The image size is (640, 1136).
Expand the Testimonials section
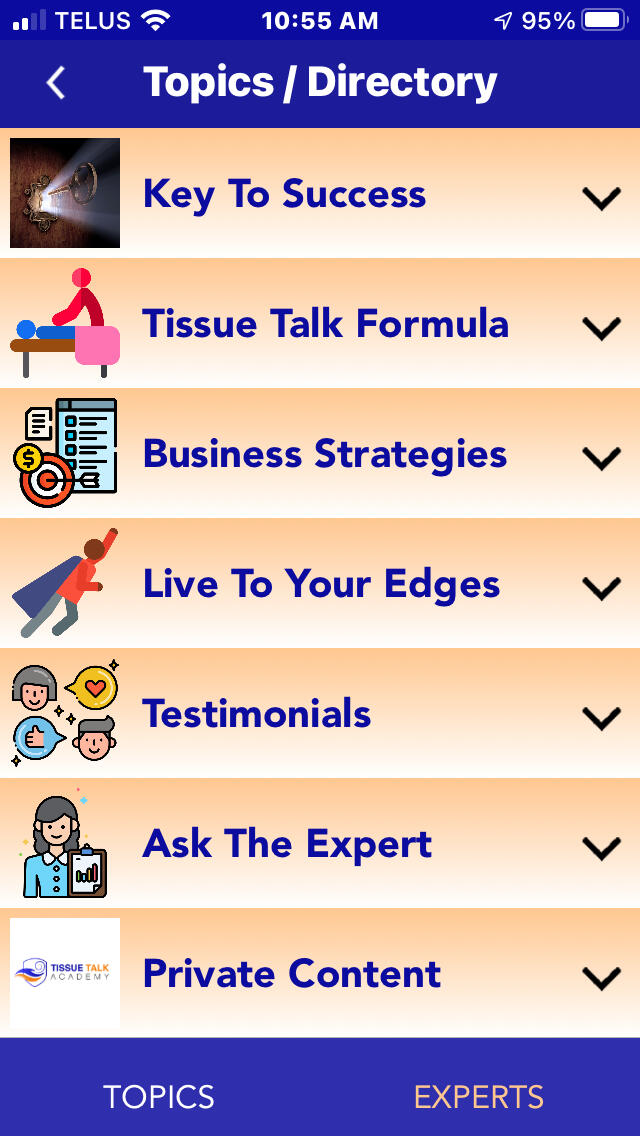601,717
